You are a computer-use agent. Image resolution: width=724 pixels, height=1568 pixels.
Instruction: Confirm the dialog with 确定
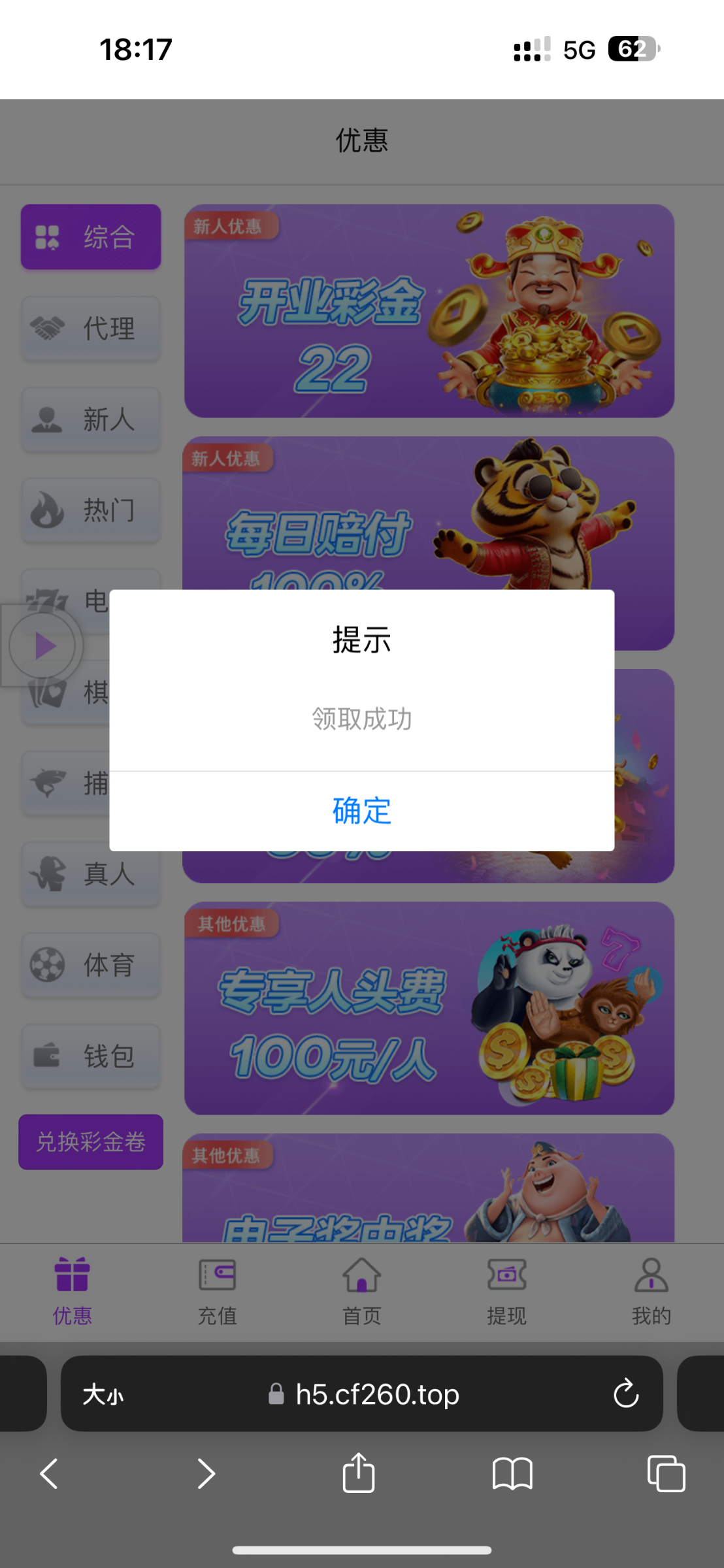361,811
